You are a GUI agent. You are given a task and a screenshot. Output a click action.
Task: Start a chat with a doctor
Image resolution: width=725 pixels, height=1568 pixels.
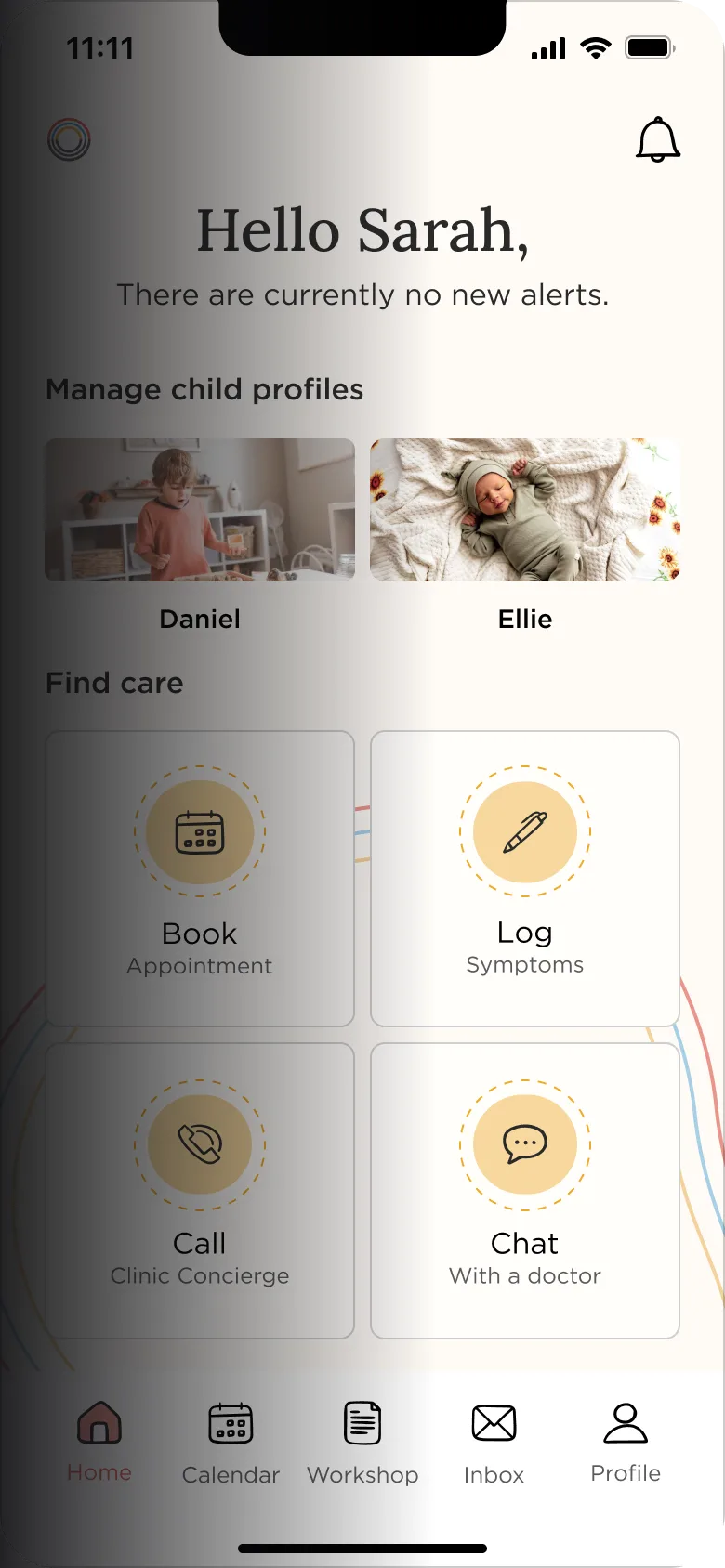[x=525, y=1191]
